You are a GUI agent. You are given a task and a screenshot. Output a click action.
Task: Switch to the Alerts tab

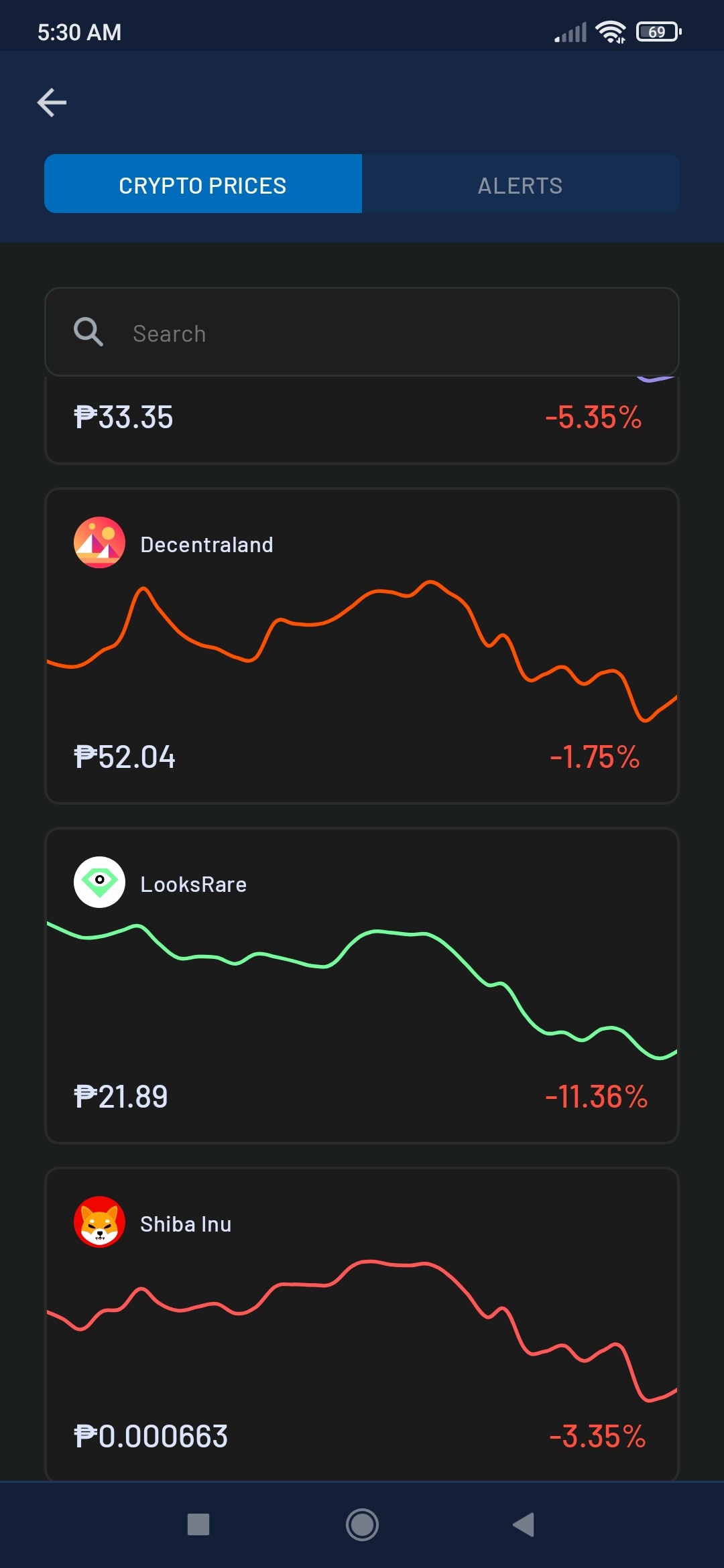tap(521, 184)
